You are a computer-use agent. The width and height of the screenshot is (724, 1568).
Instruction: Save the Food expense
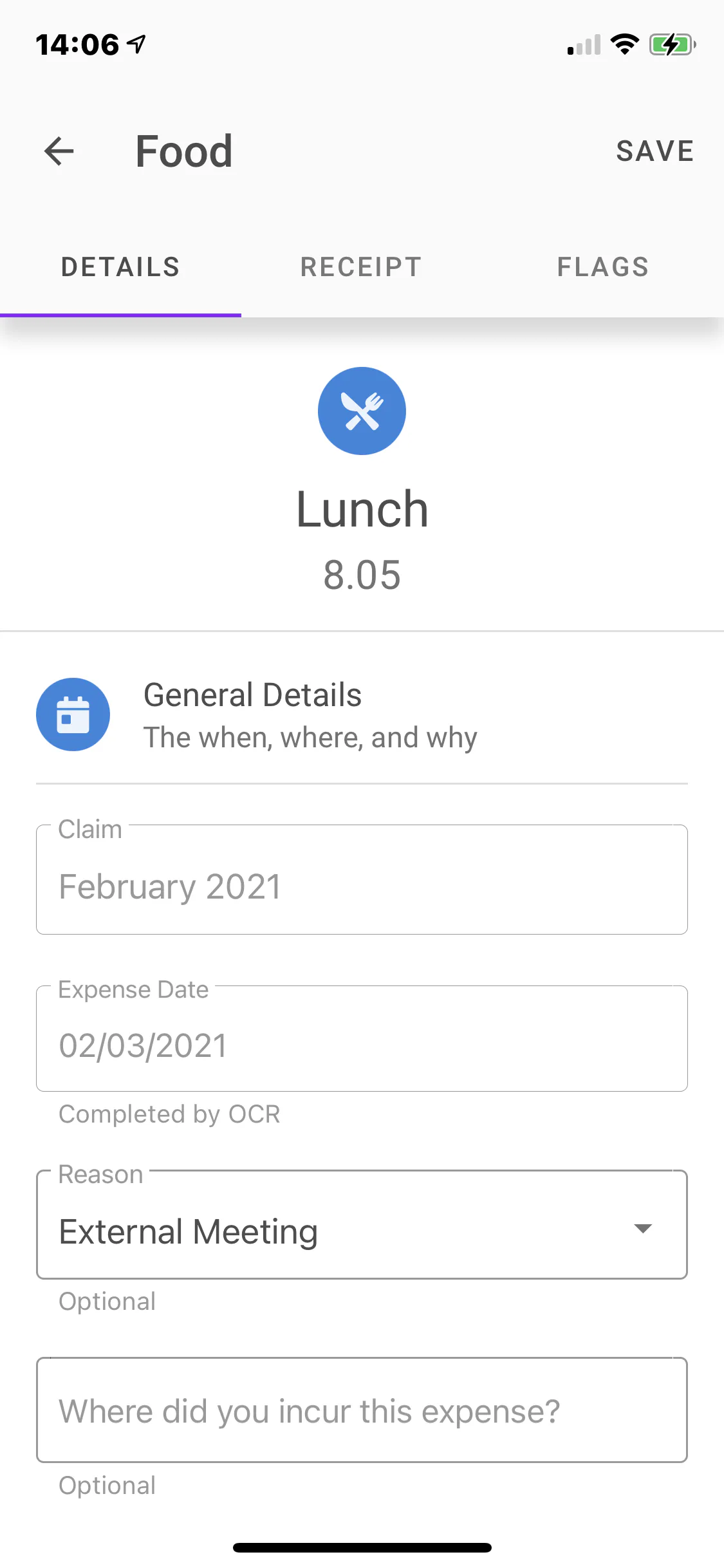pyautogui.click(x=654, y=151)
